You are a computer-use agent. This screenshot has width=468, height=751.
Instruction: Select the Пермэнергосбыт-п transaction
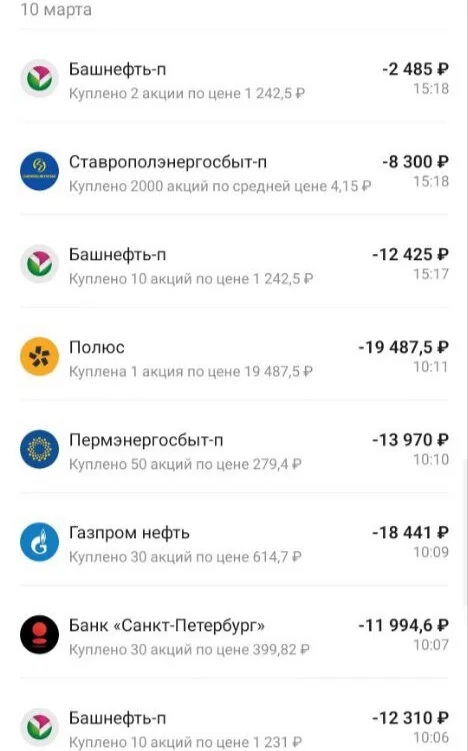pyautogui.click(x=234, y=450)
